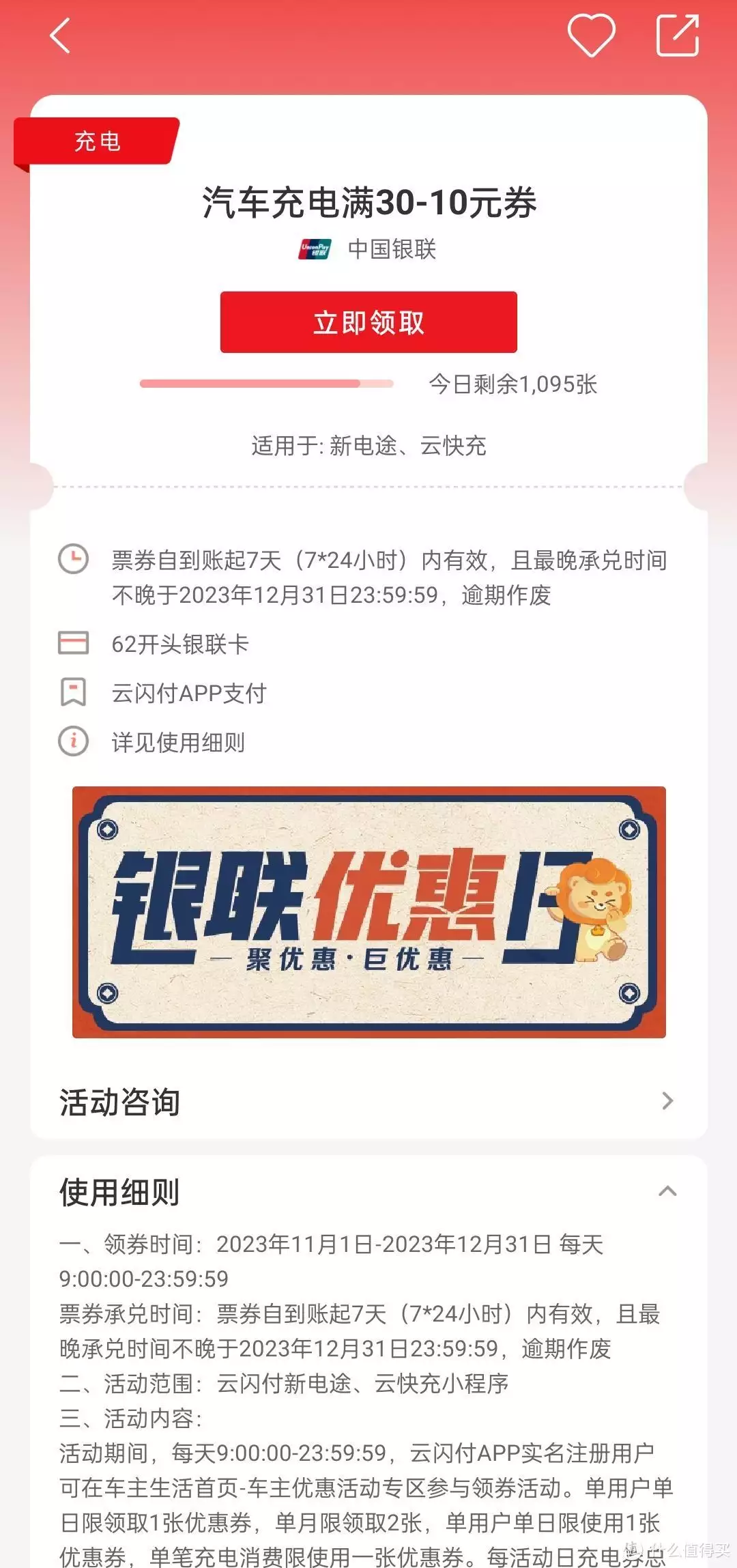Open the 银联优惠日 banner
737x1568 pixels.
369,912
